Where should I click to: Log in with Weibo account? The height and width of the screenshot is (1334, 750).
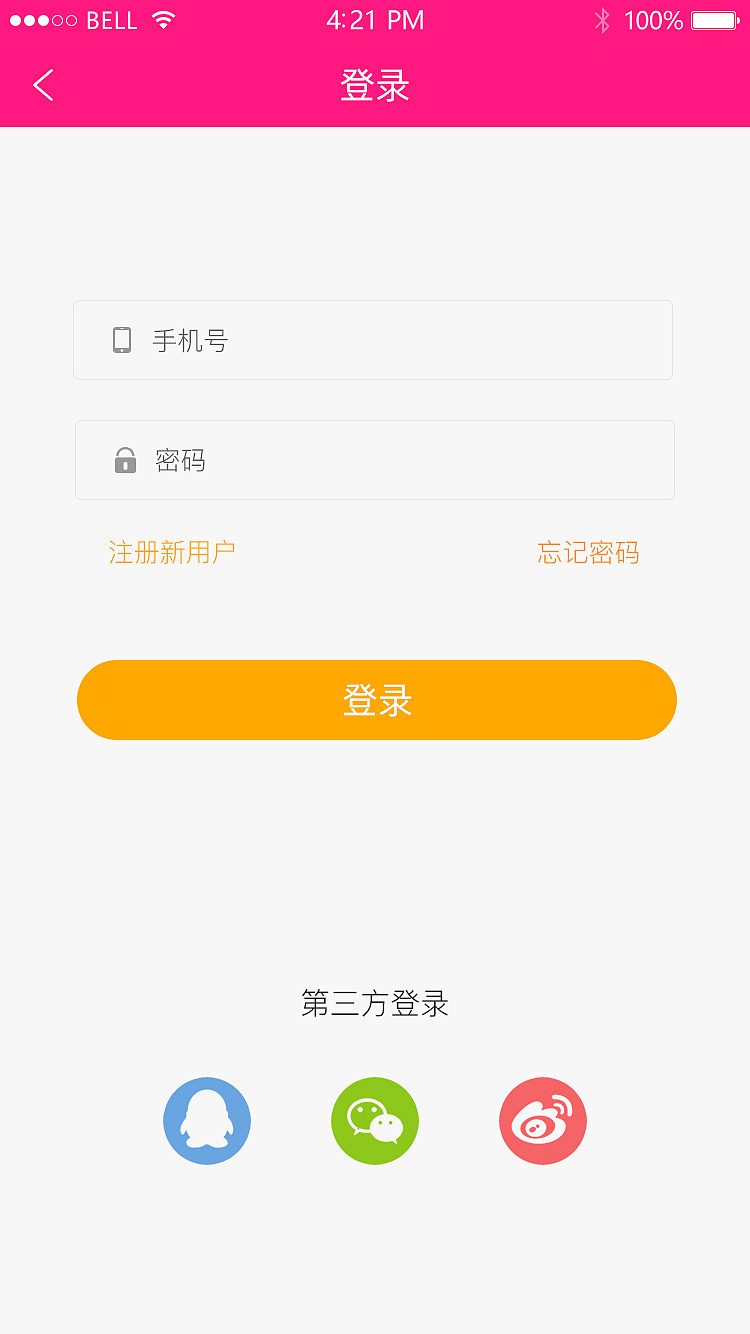point(543,1120)
